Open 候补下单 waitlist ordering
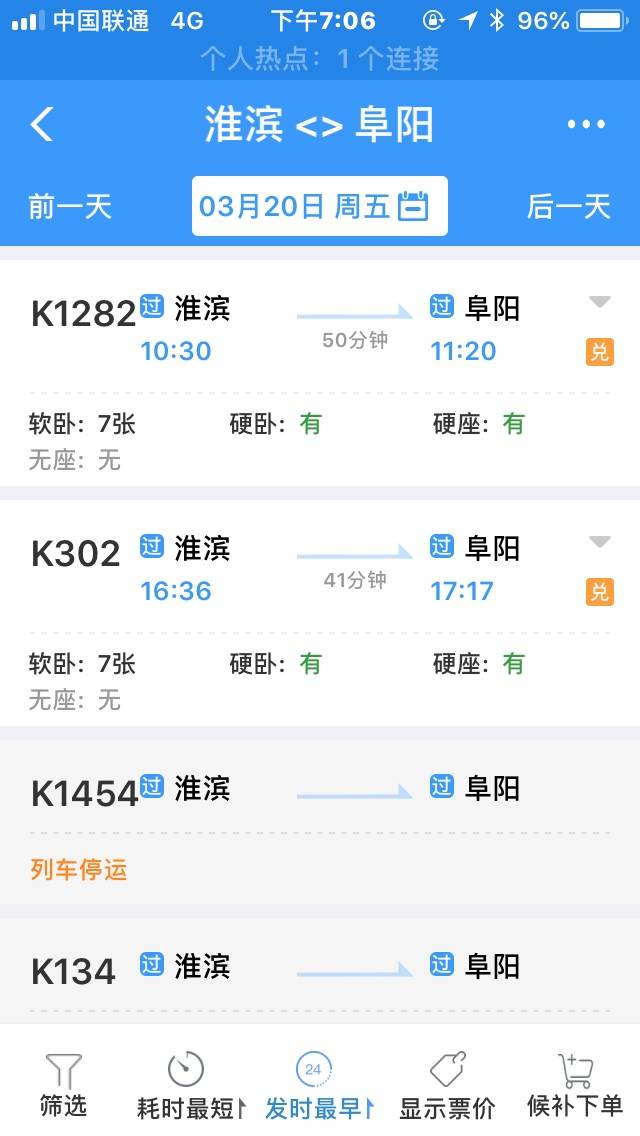The image size is (640, 1136). [575, 1085]
